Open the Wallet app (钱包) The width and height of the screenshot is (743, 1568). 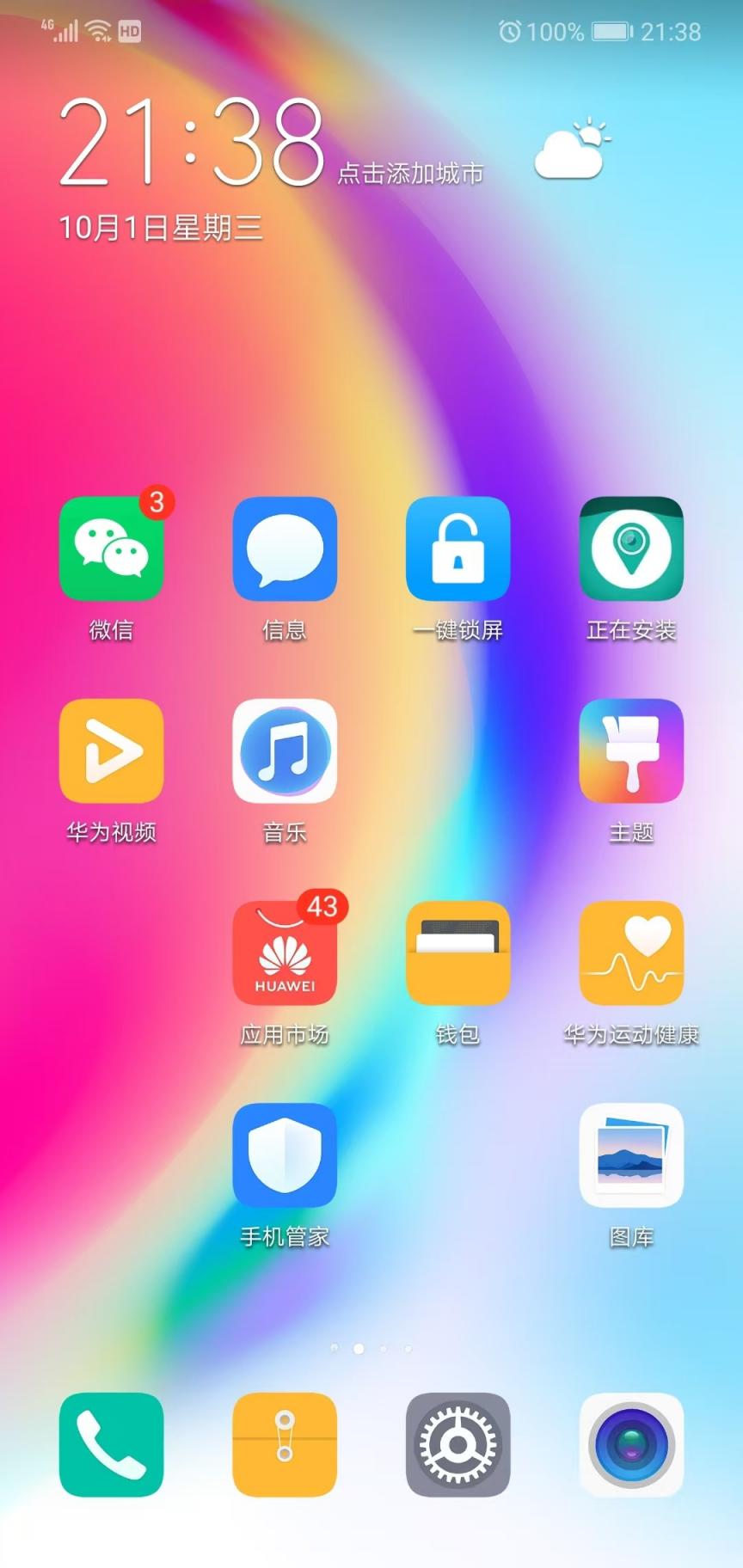point(457,952)
